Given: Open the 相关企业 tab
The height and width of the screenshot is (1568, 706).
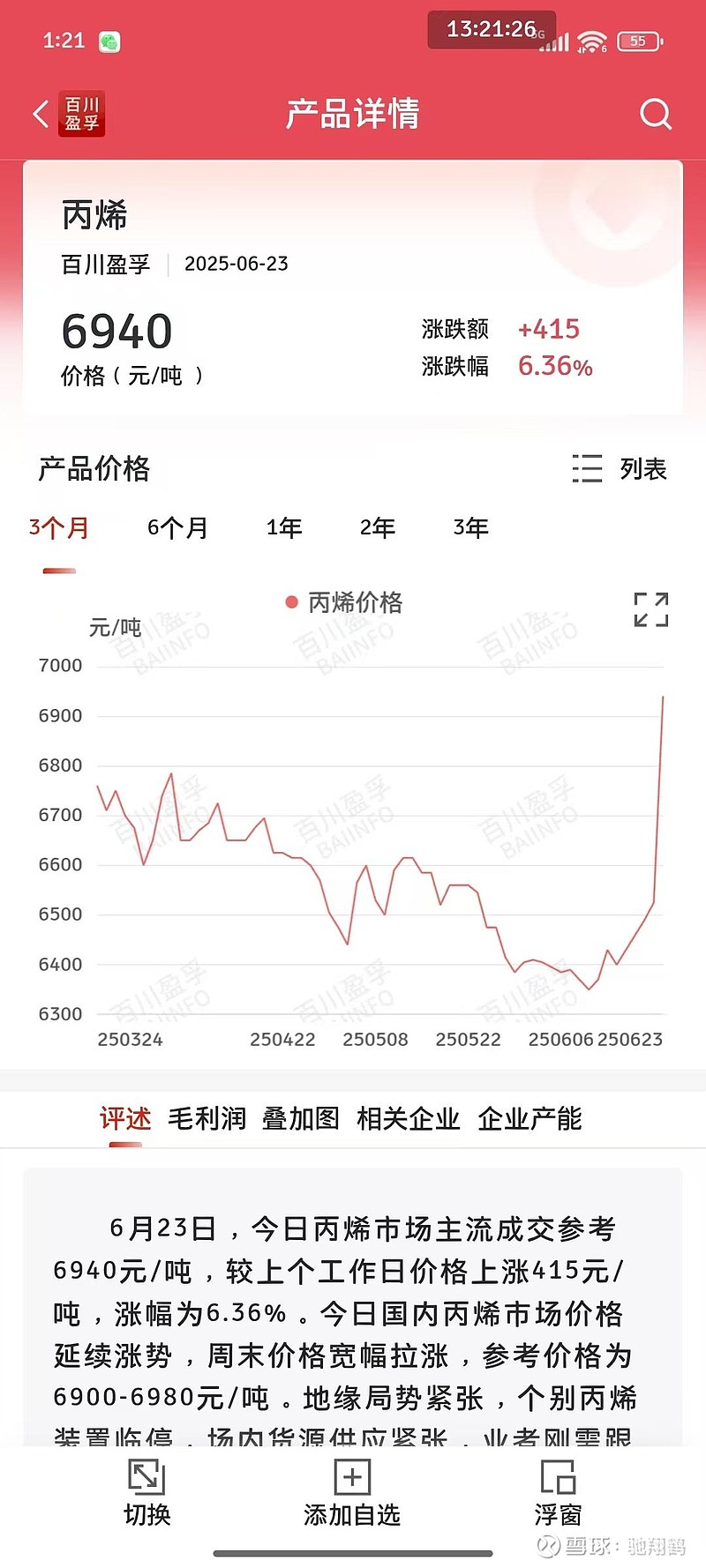Looking at the screenshot, I should (408, 1118).
